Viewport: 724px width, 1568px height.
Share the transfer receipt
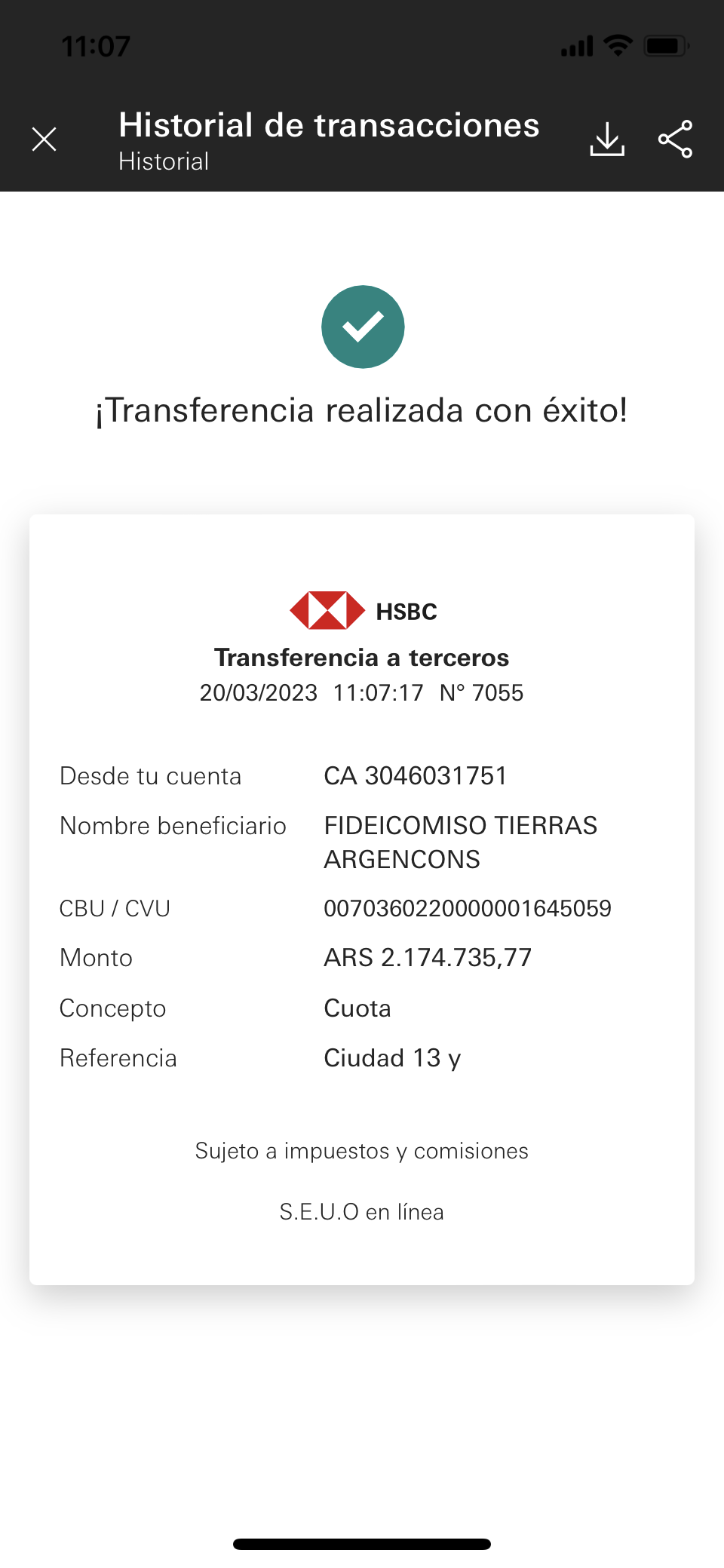[x=675, y=140]
